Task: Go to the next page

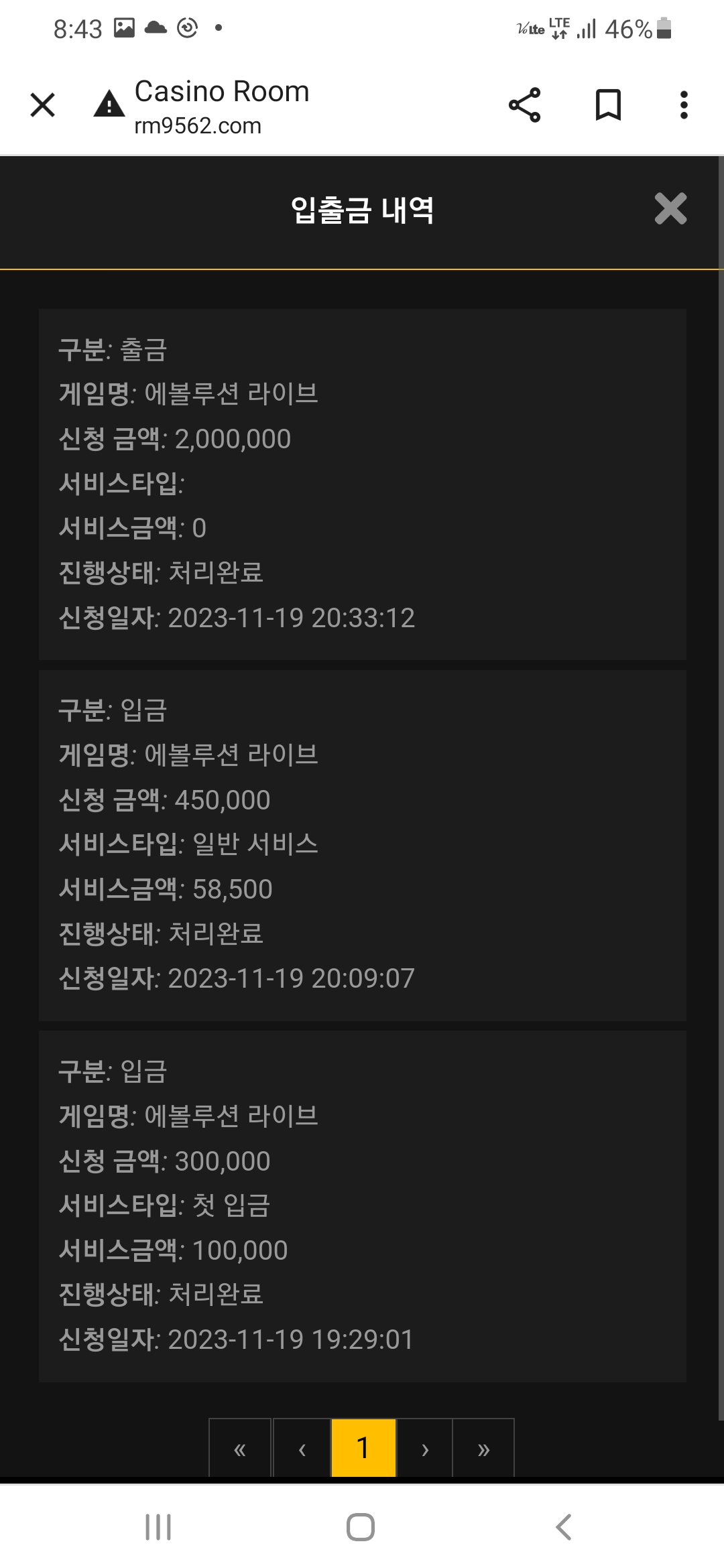Action: (424, 1449)
